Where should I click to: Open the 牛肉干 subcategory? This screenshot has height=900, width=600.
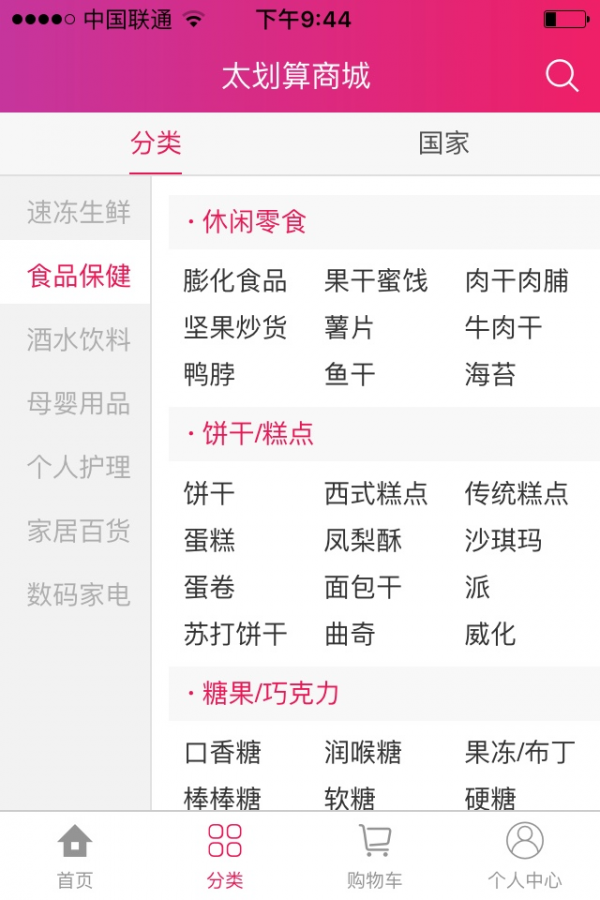pos(503,328)
